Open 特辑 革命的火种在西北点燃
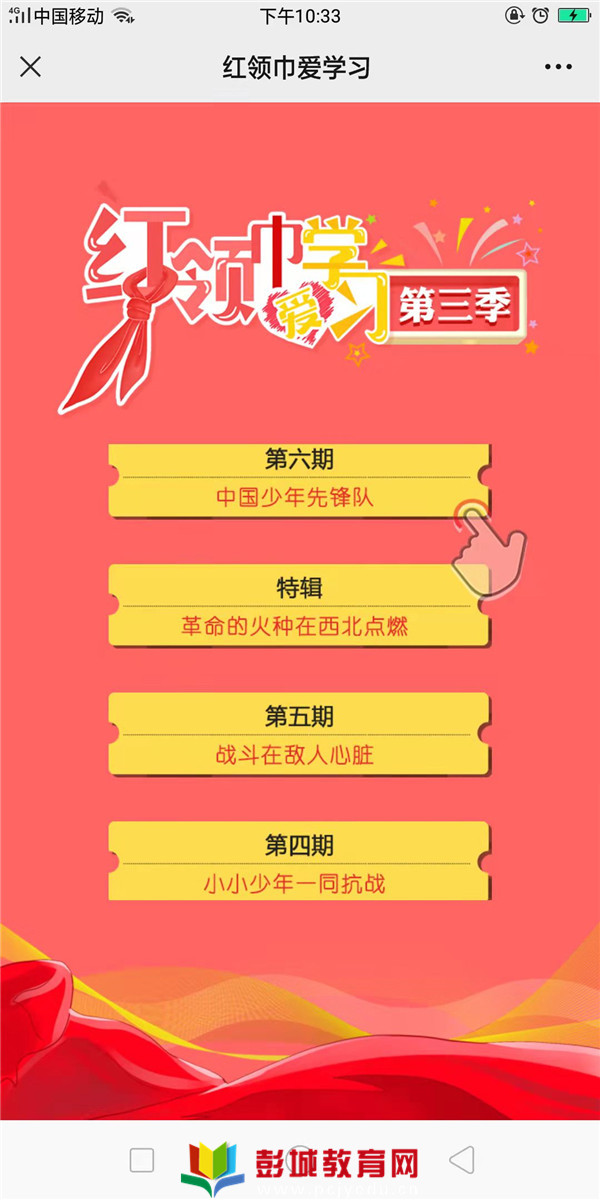 click(297, 607)
